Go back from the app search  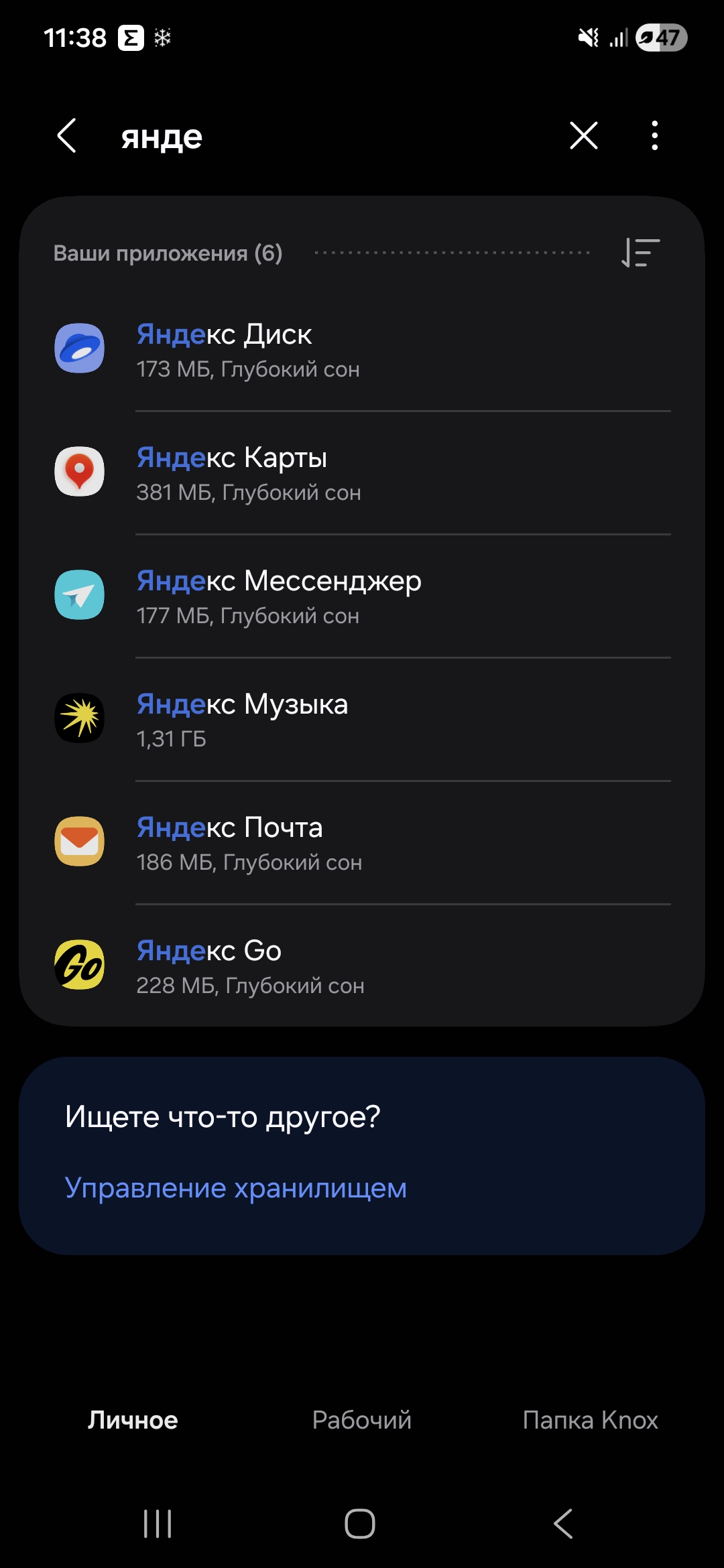pos(67,137)
